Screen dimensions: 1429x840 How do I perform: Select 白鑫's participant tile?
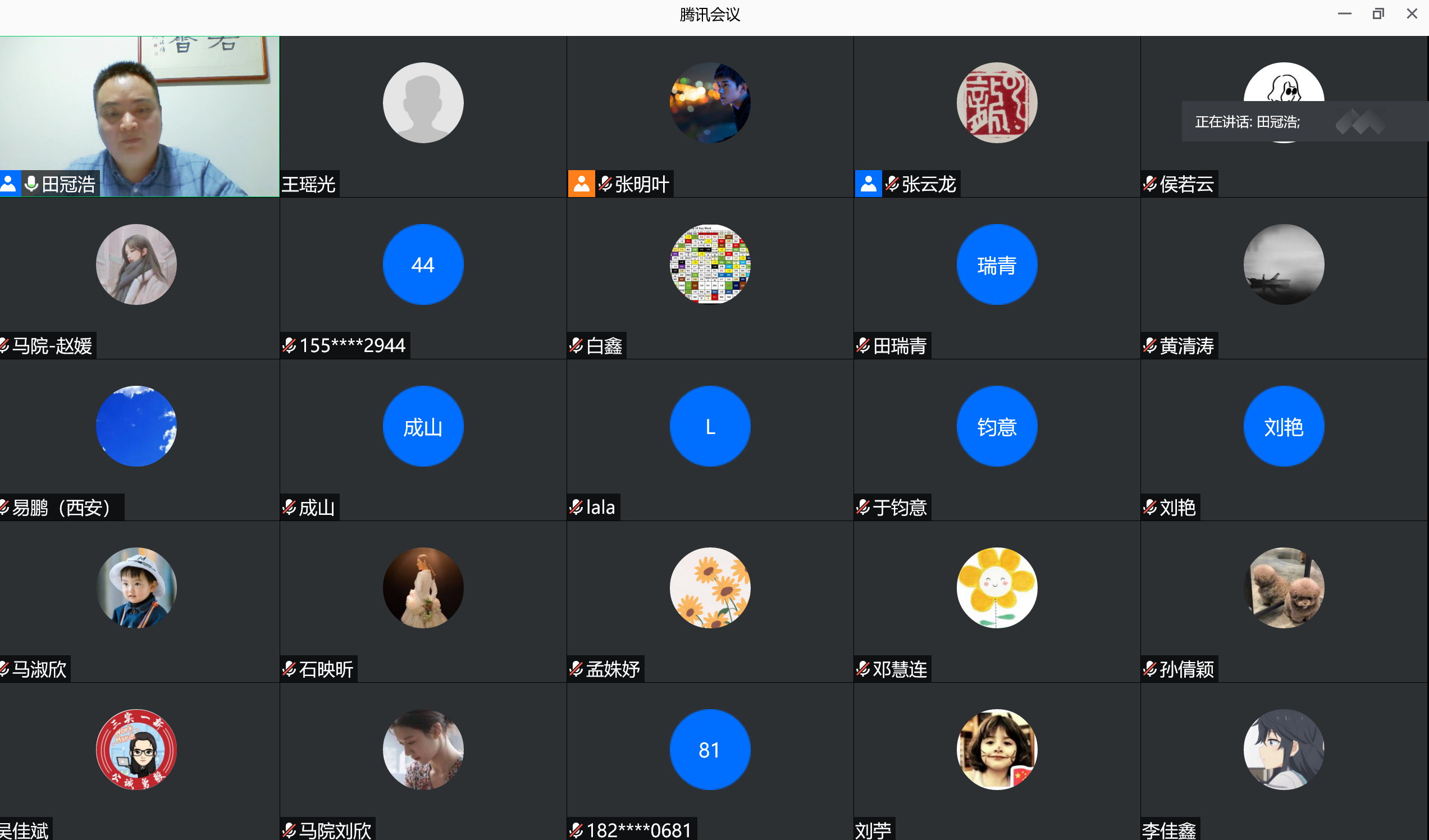[x=710, y=278]
